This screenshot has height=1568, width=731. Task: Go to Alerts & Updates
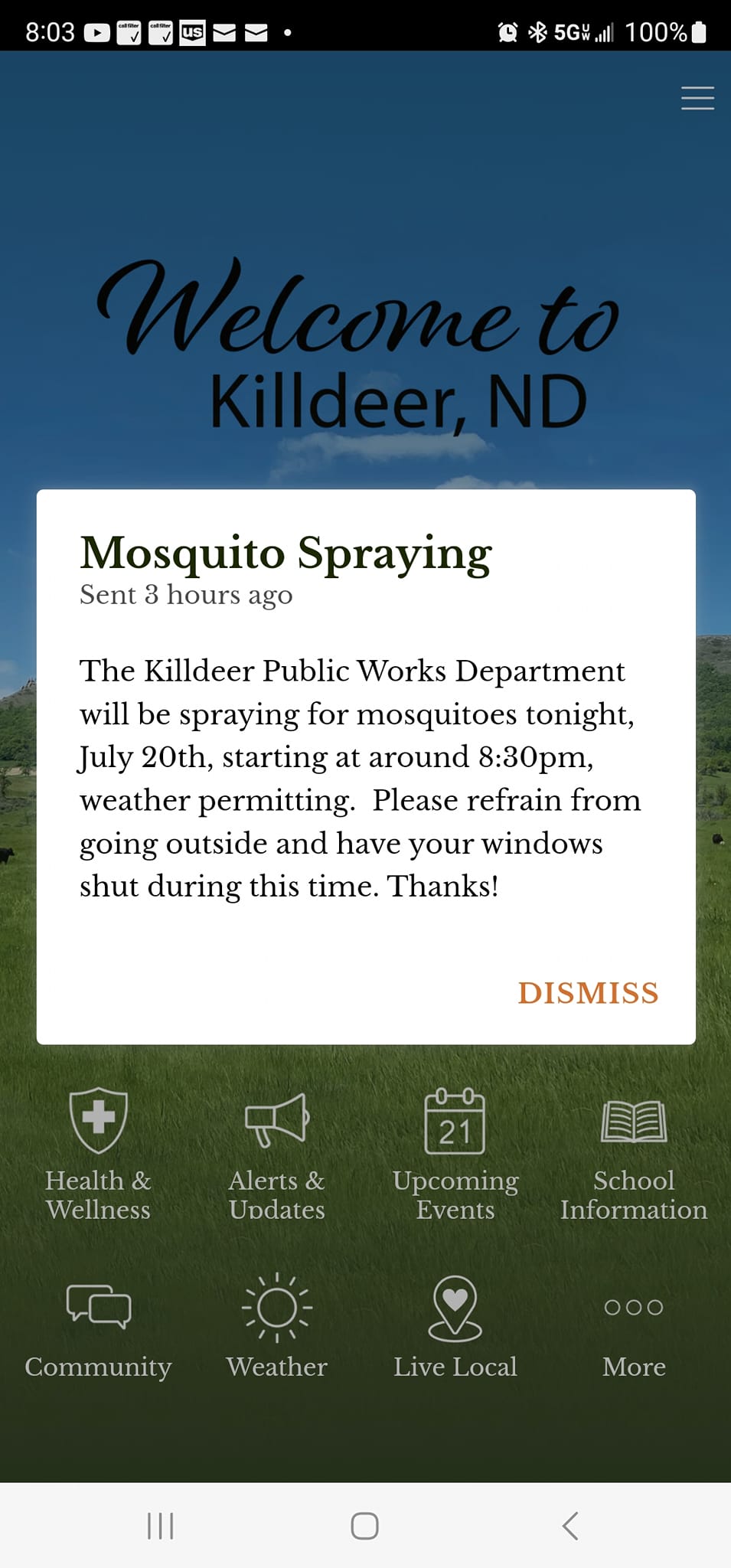pyautogui.click(x=276, y=1153)
